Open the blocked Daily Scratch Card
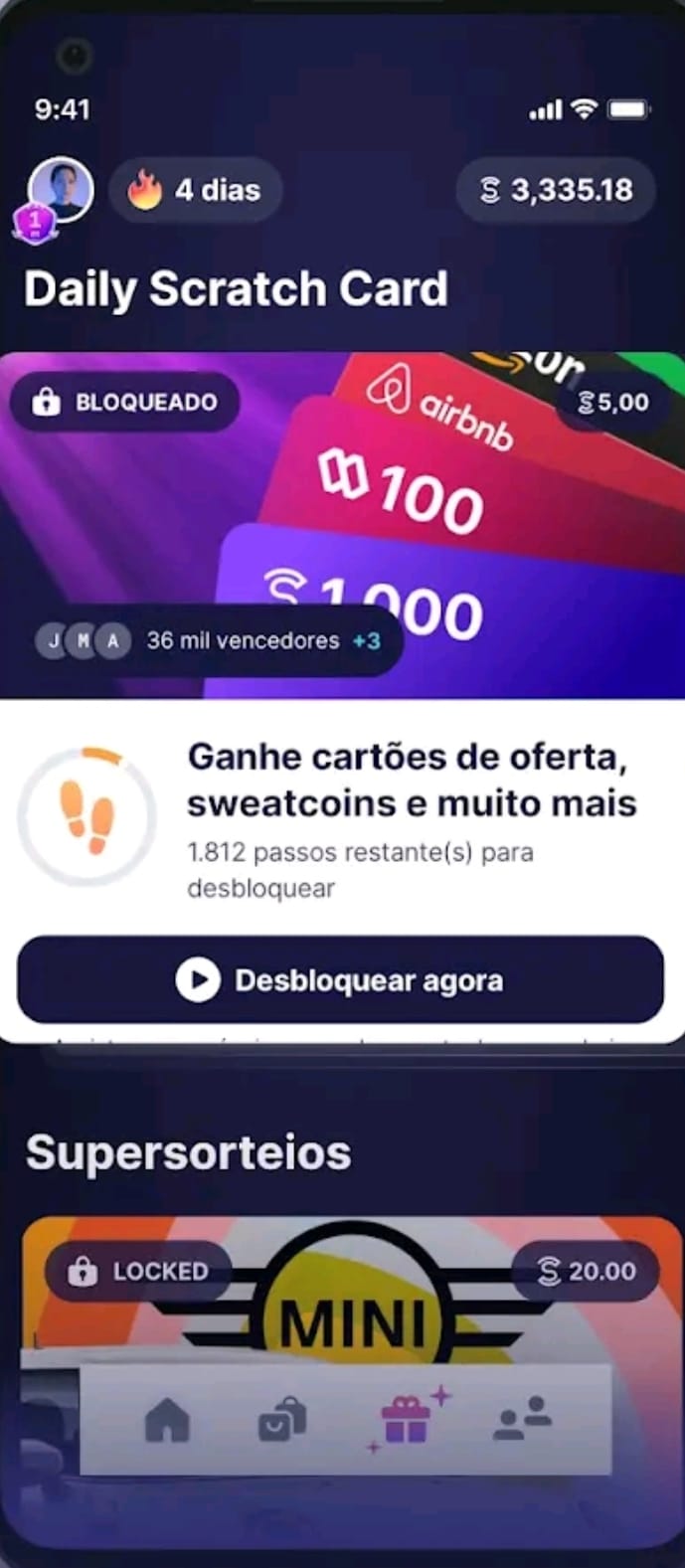 [342, 525]
